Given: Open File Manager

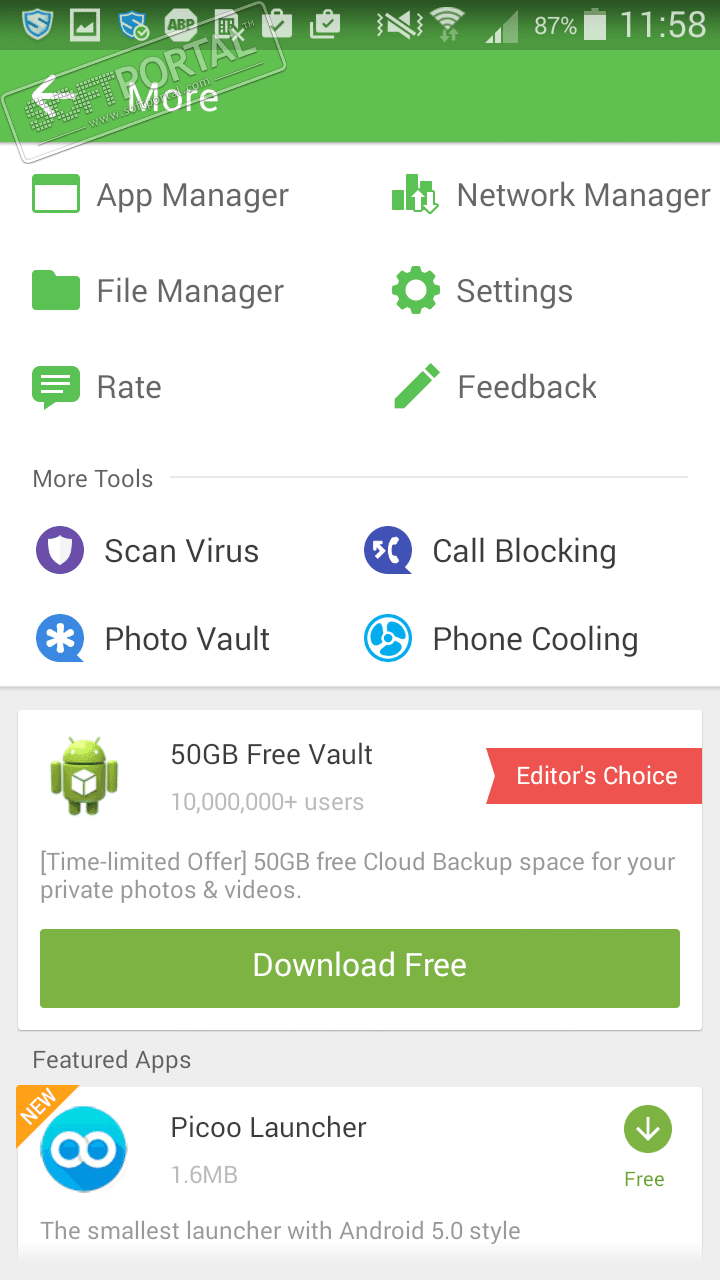Looking at the screenshot, I should [x=160, y=291].
